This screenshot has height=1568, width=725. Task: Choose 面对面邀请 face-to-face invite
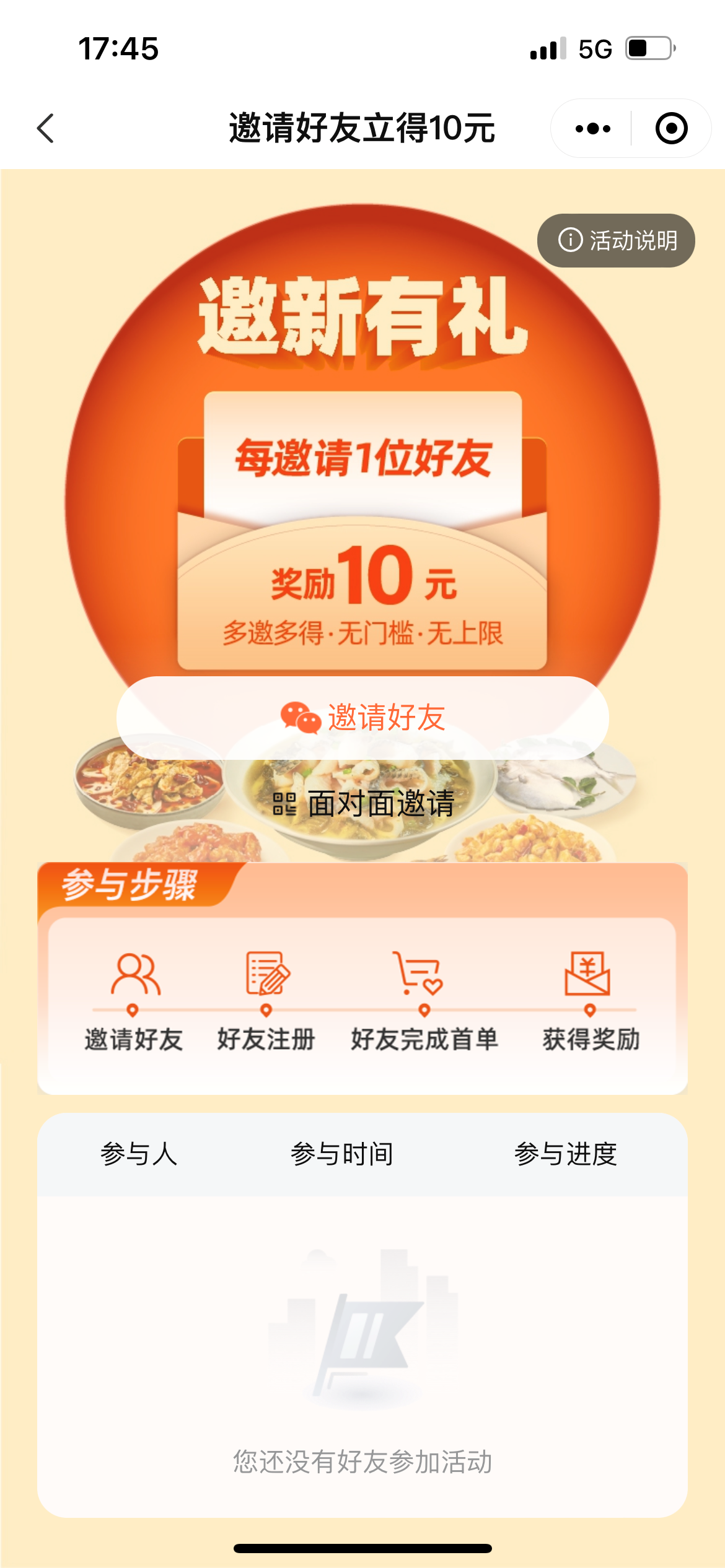364,804
